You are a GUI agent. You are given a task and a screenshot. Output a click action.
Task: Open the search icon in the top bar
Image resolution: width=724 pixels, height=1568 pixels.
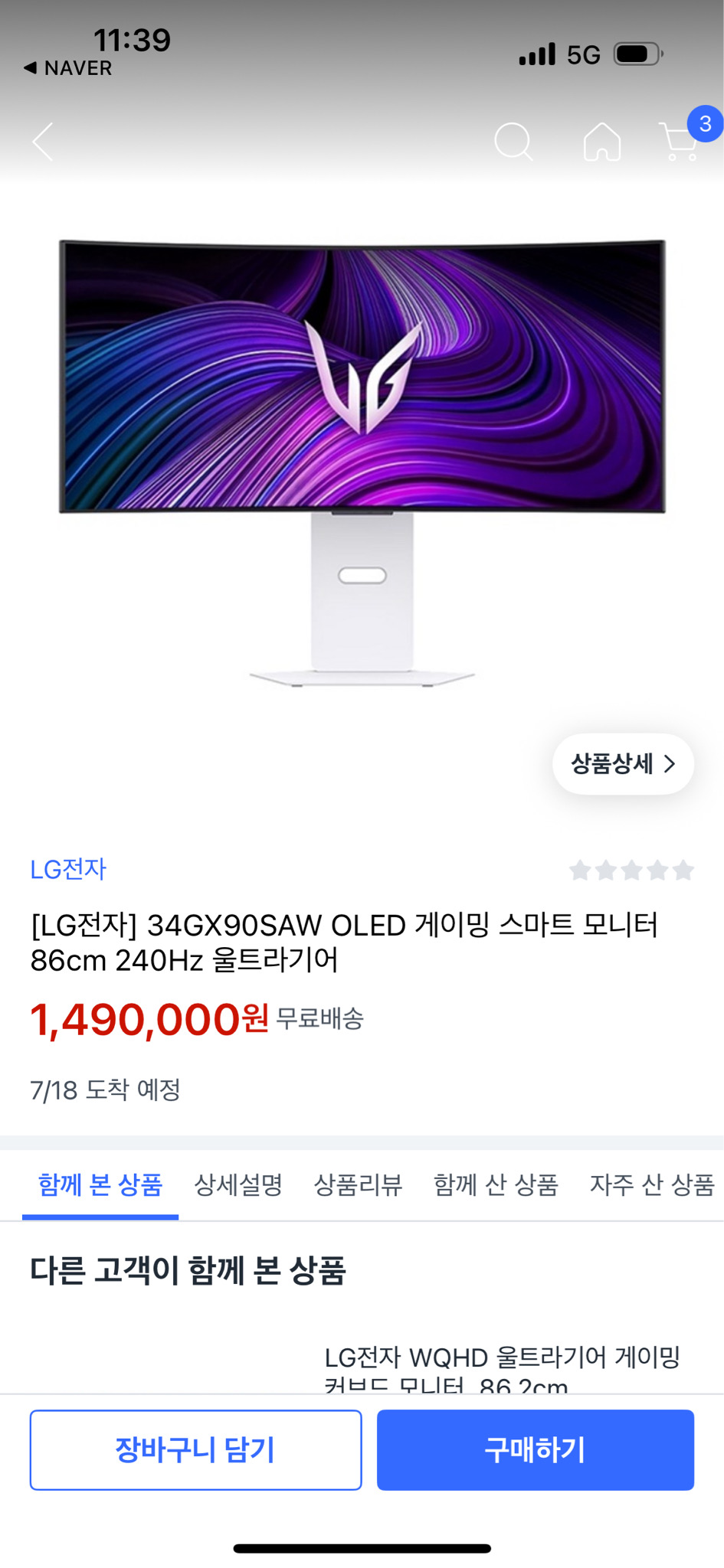tap(515, 141)
